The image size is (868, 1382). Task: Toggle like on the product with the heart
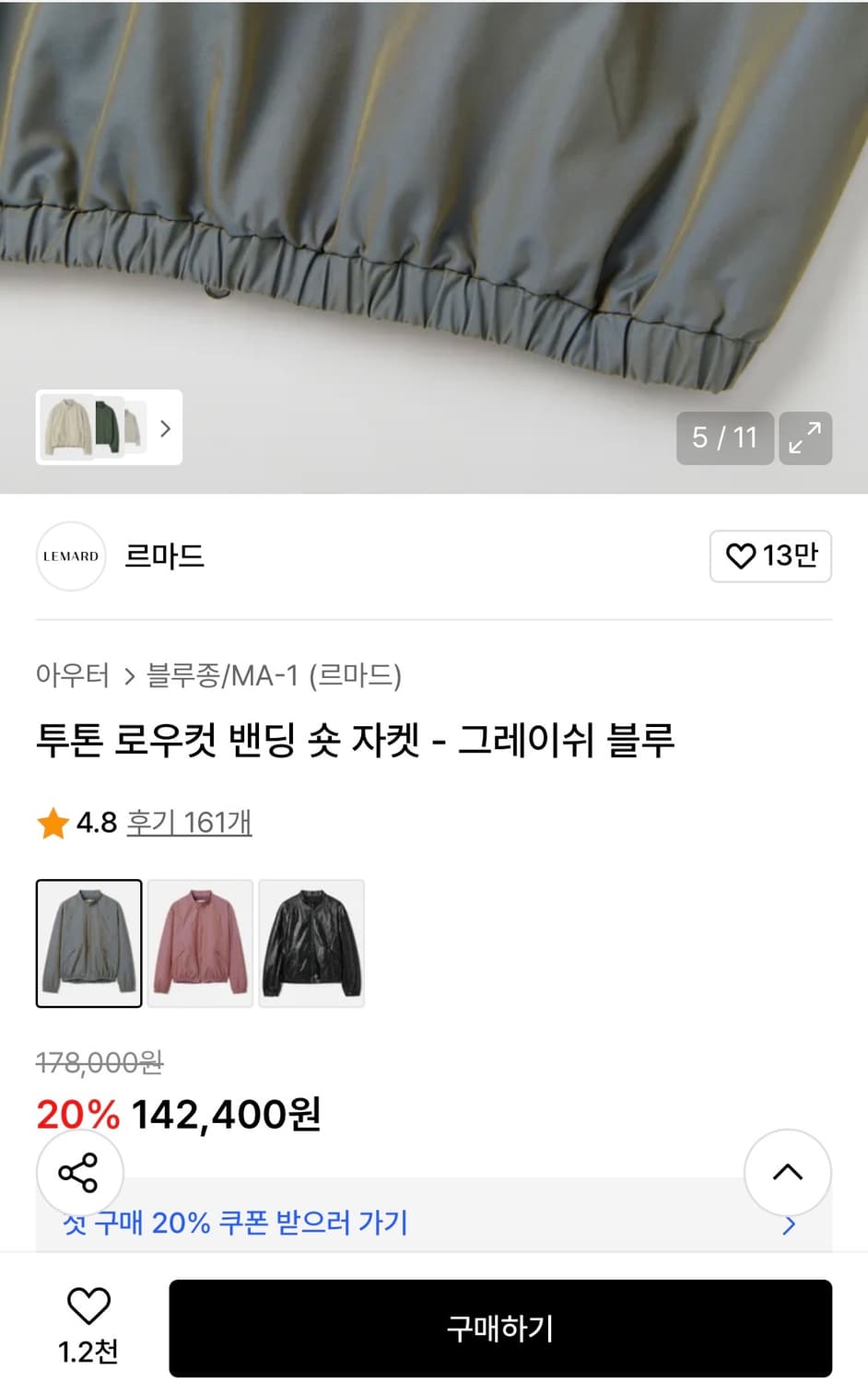click(87, 1308)
